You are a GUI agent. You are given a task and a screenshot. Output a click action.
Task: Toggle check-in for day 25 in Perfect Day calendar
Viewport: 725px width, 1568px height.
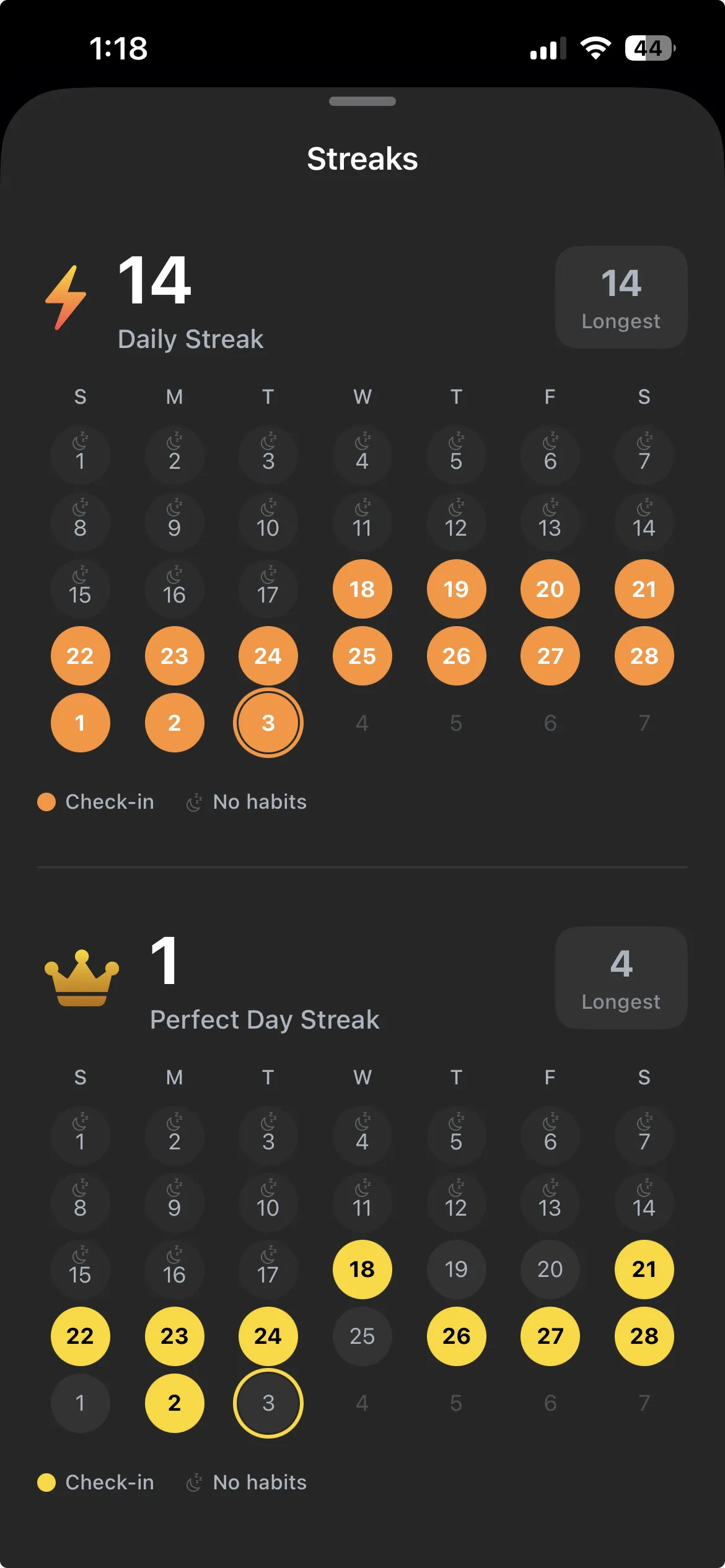[362, 1336]
